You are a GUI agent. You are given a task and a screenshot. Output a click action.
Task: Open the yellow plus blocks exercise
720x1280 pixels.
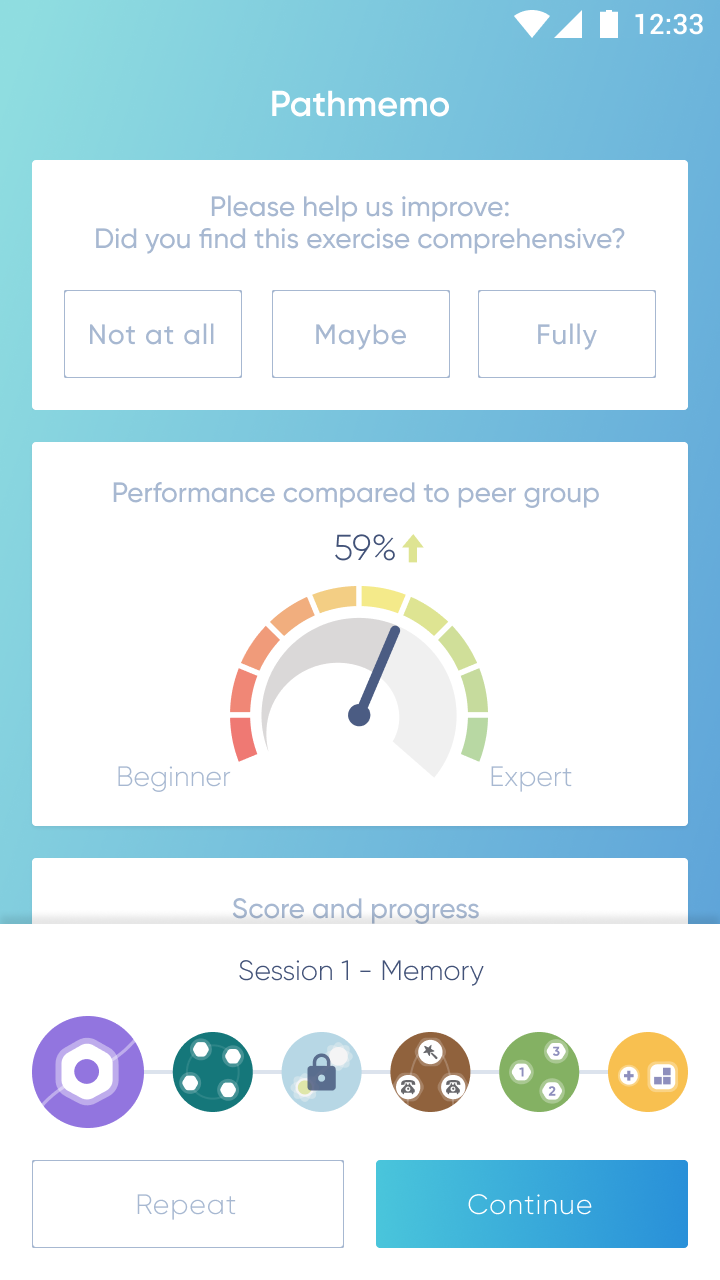pos(648,1072)
